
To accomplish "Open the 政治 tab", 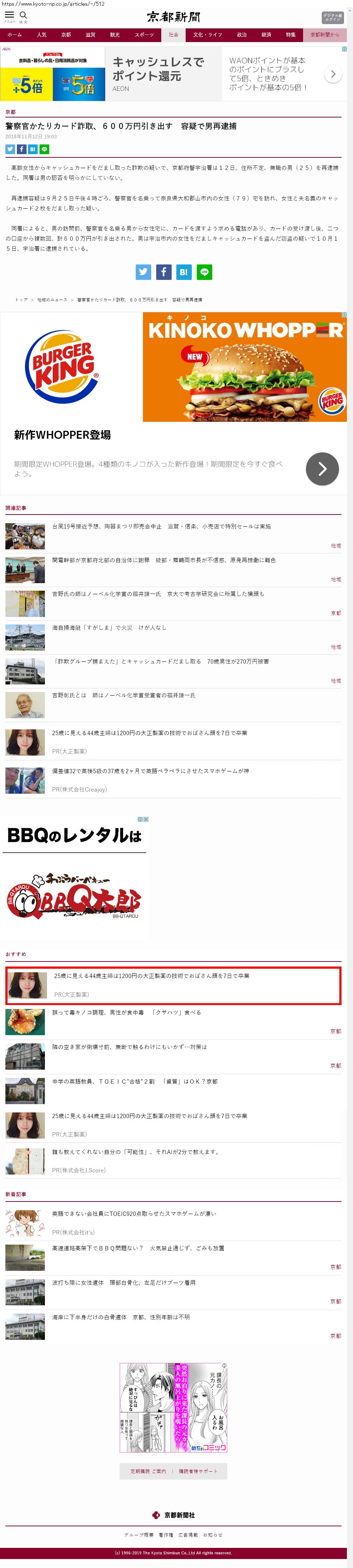I will coord(242,35).
